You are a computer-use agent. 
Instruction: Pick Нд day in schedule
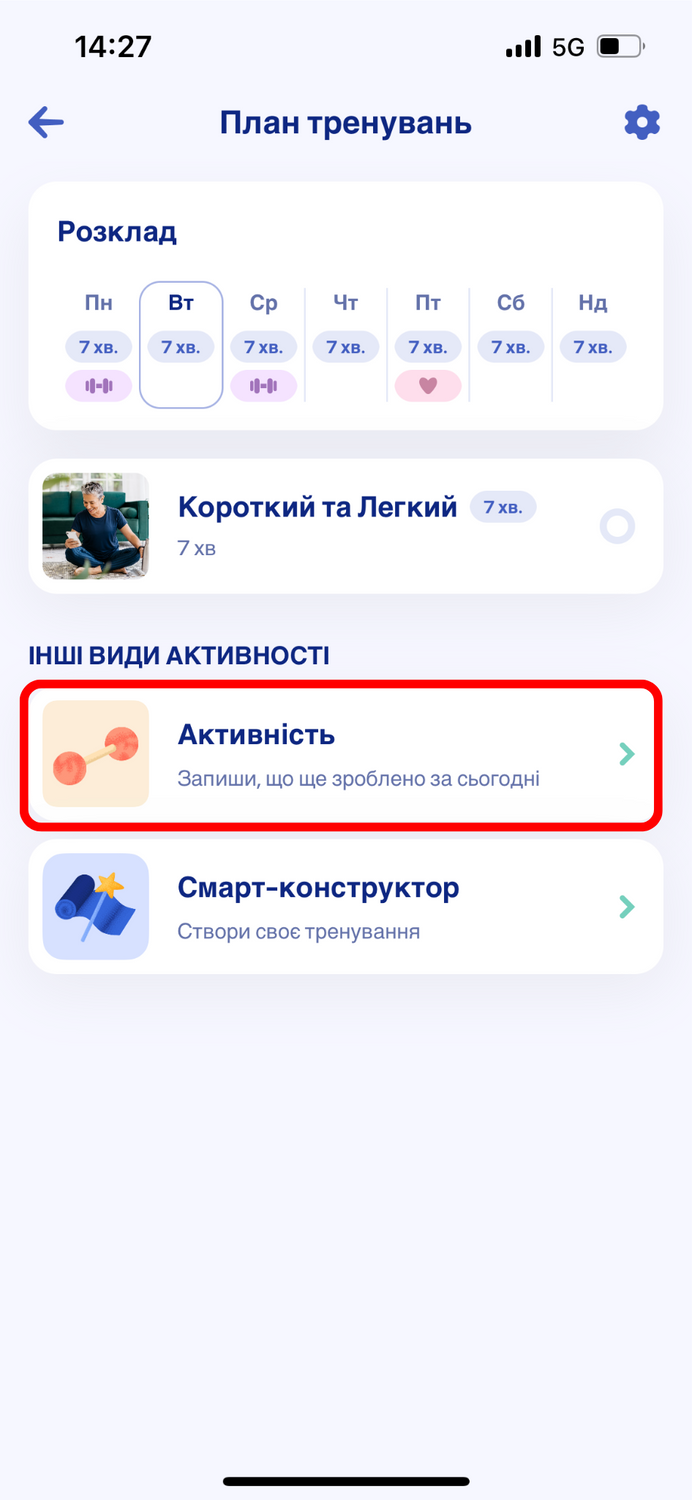pyautogui.click(x=593, y=345)
